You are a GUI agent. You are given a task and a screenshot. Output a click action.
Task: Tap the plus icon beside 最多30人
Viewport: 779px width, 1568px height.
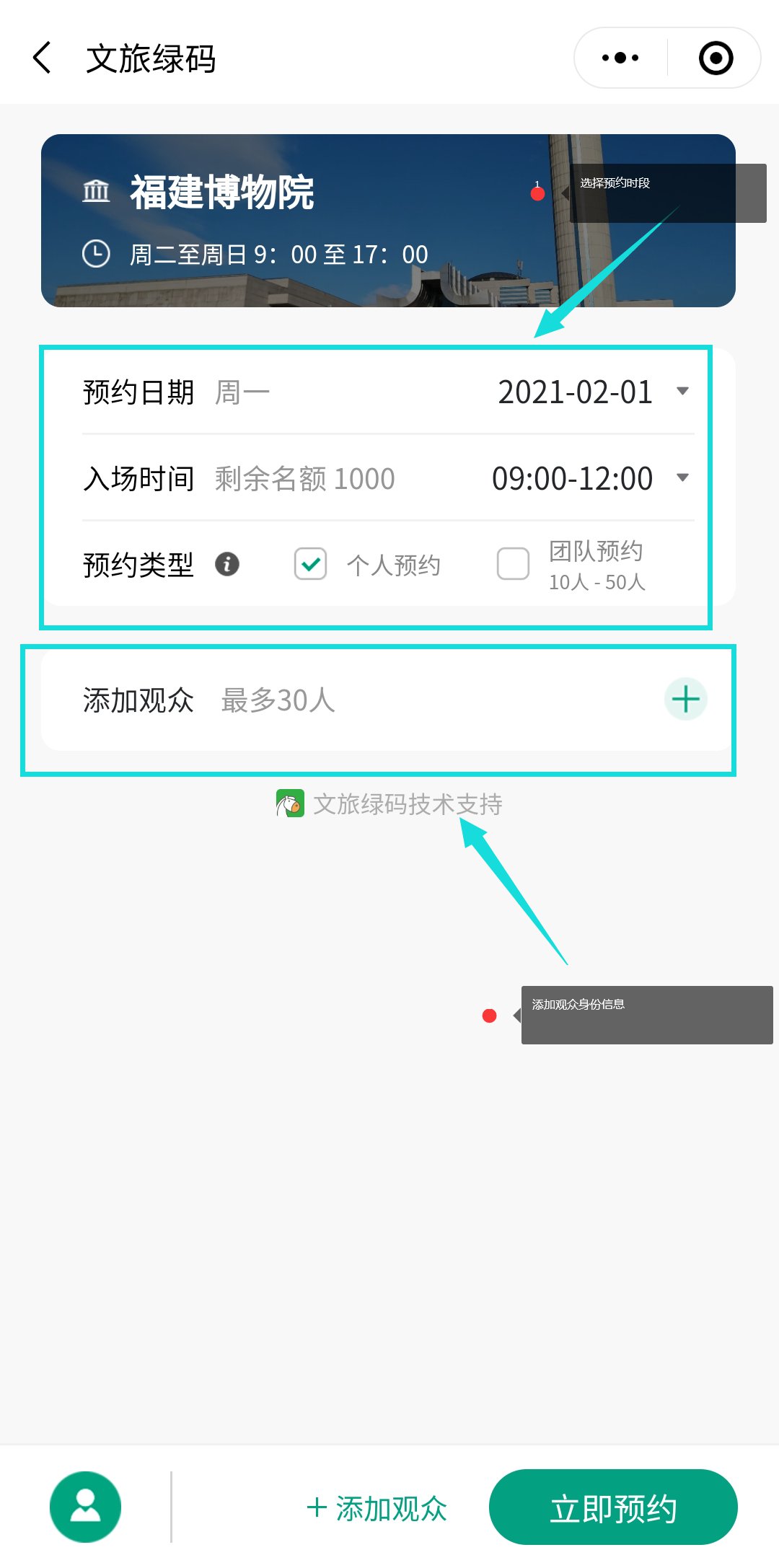tap(685, 699)
